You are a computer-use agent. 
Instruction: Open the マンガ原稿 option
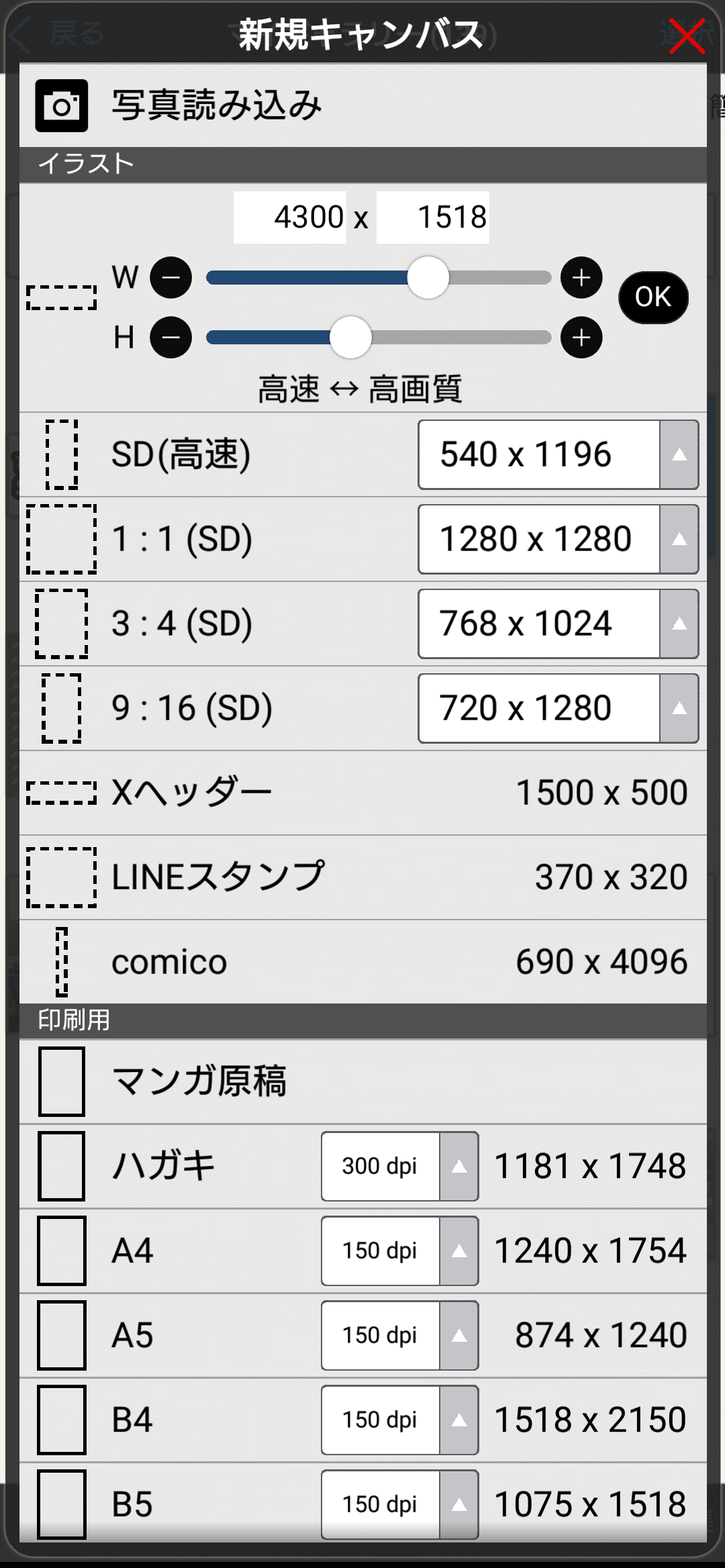(363, 1082)
